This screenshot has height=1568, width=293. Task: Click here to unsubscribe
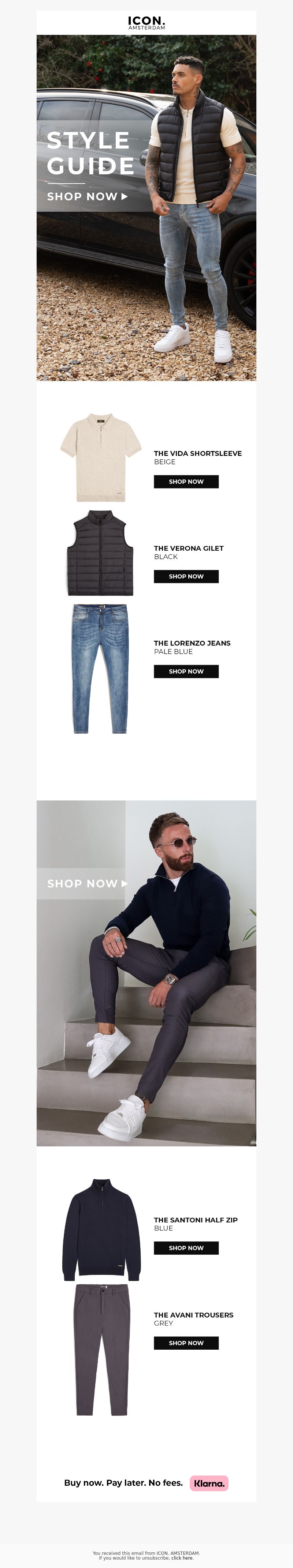(x=182, y=1558)
